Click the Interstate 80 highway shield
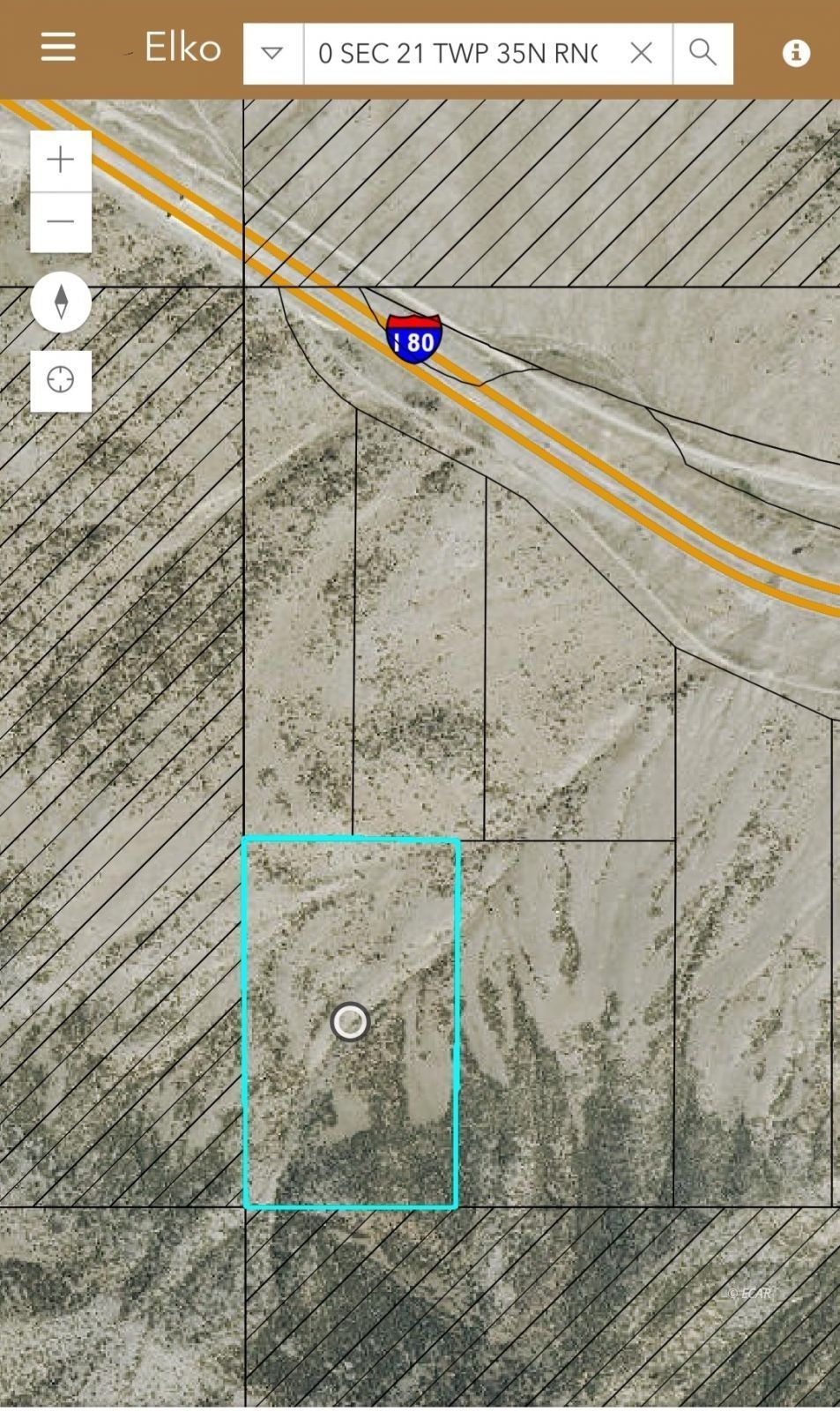The height and width of the screenshot is (1411, 840). pyautogui.click(x=414, y=338)
